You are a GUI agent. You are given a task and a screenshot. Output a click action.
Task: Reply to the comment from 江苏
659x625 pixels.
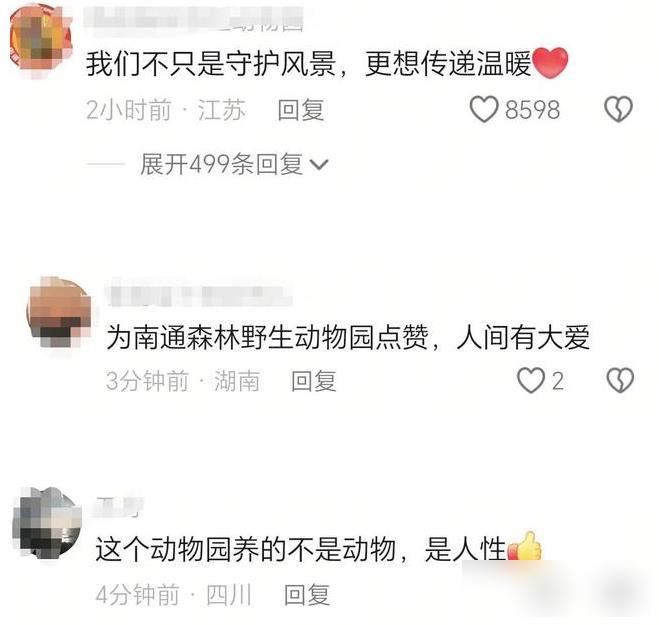pos(301,110)
